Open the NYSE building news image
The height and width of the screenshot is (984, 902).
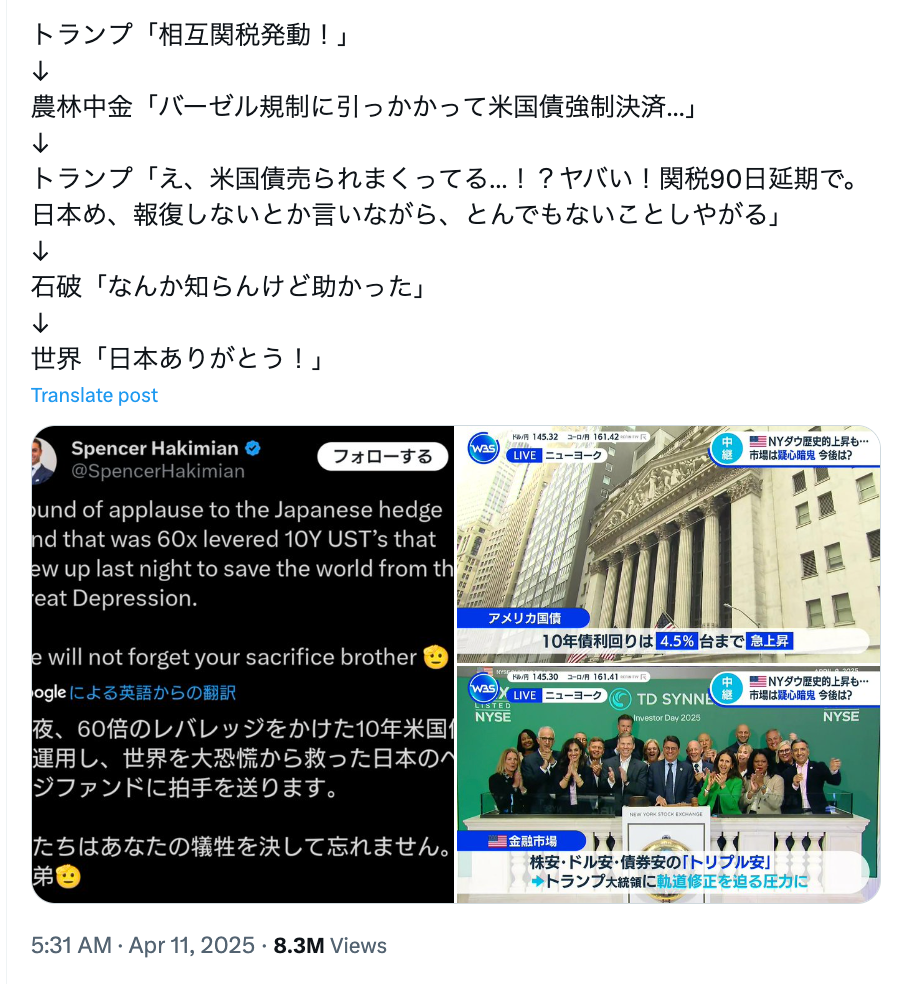tap(668, 544)
